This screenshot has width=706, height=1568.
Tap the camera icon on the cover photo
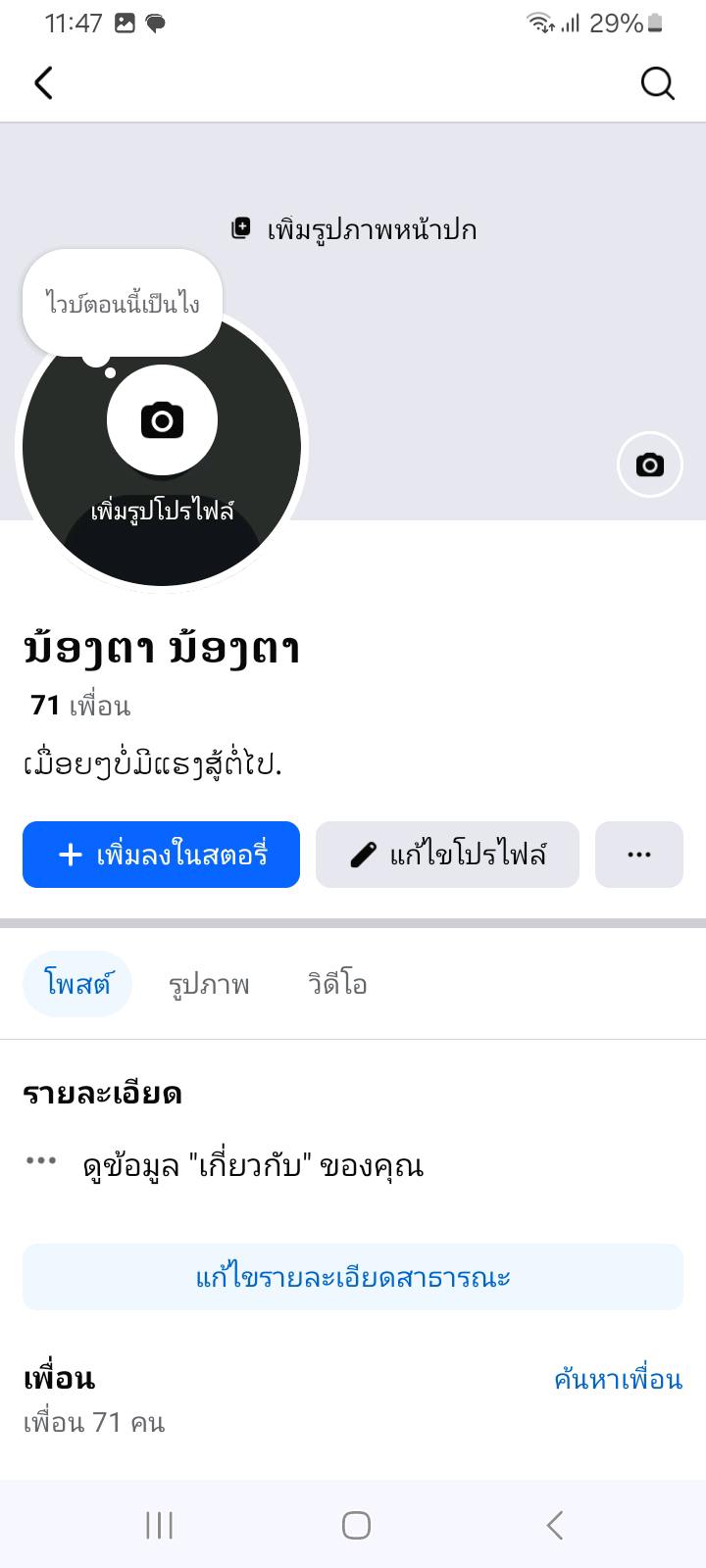point(649,465)
